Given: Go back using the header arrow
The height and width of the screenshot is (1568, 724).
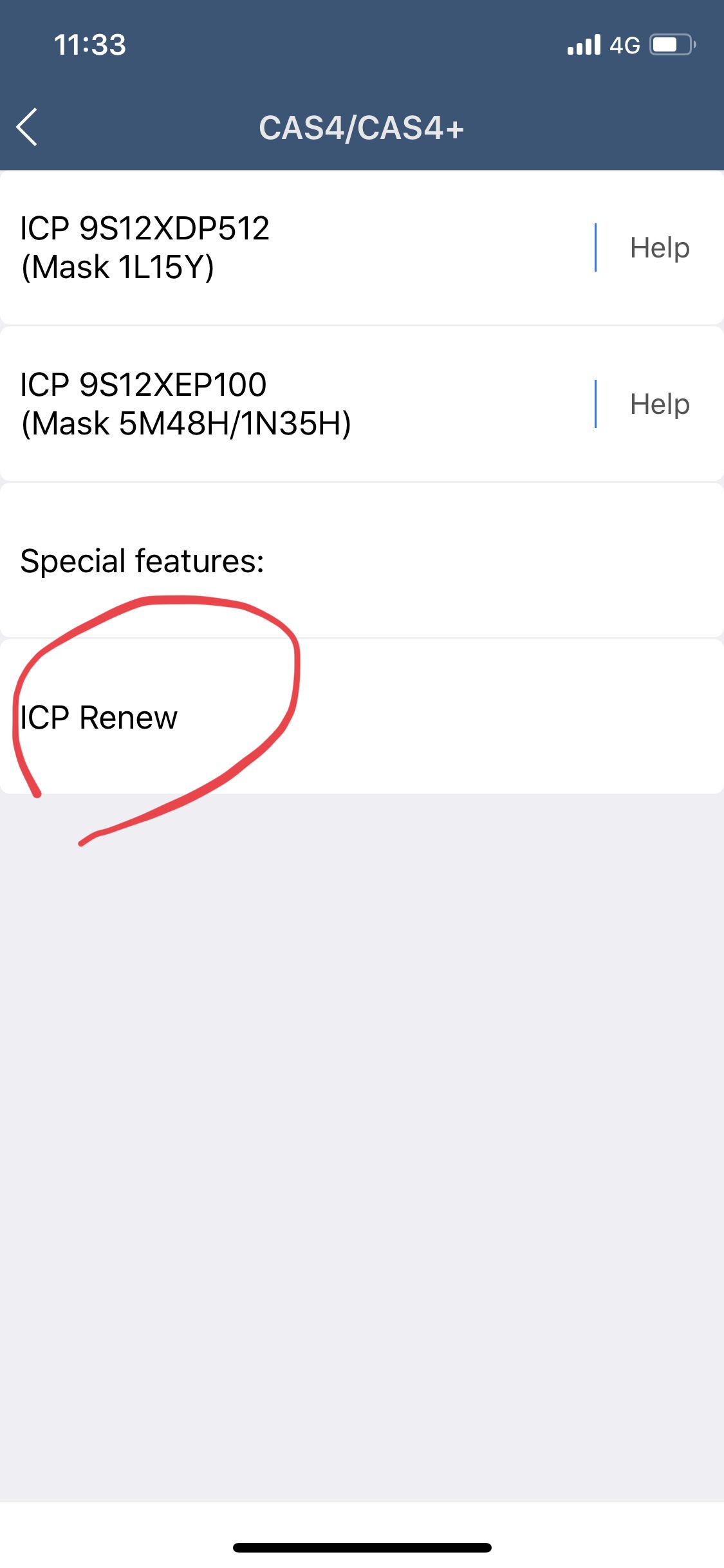Looking at the screenshot, I should click(27, 127).
